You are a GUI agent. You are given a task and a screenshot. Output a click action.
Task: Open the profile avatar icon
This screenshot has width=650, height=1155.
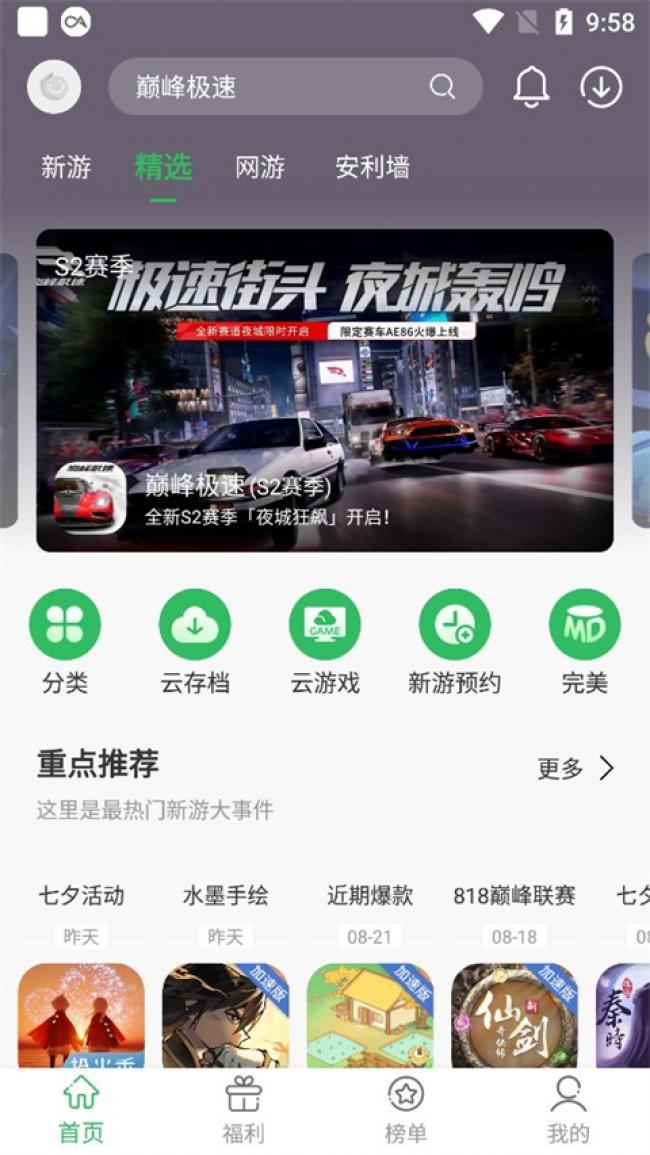[x=54, y=87]
